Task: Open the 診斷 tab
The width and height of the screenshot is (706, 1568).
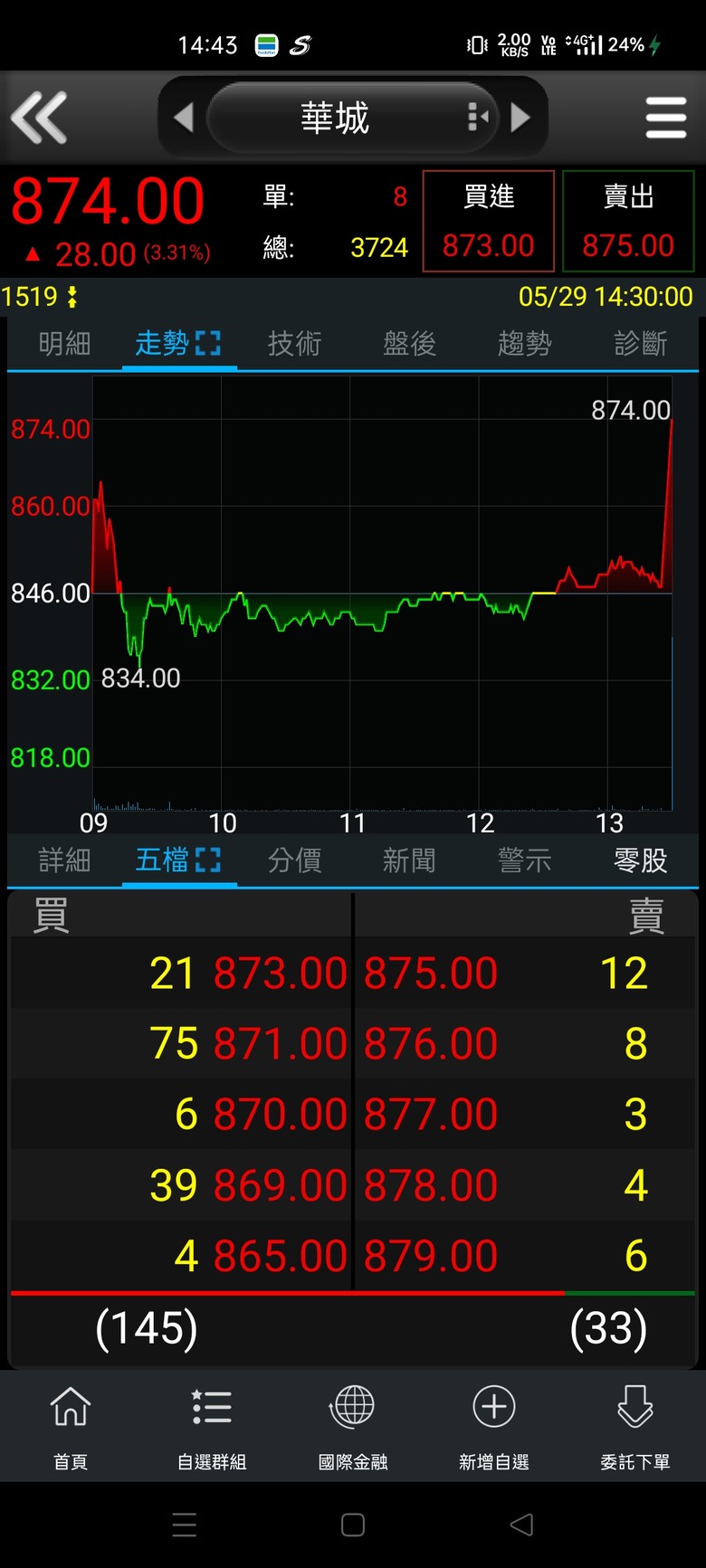Action: pos(640,344)
